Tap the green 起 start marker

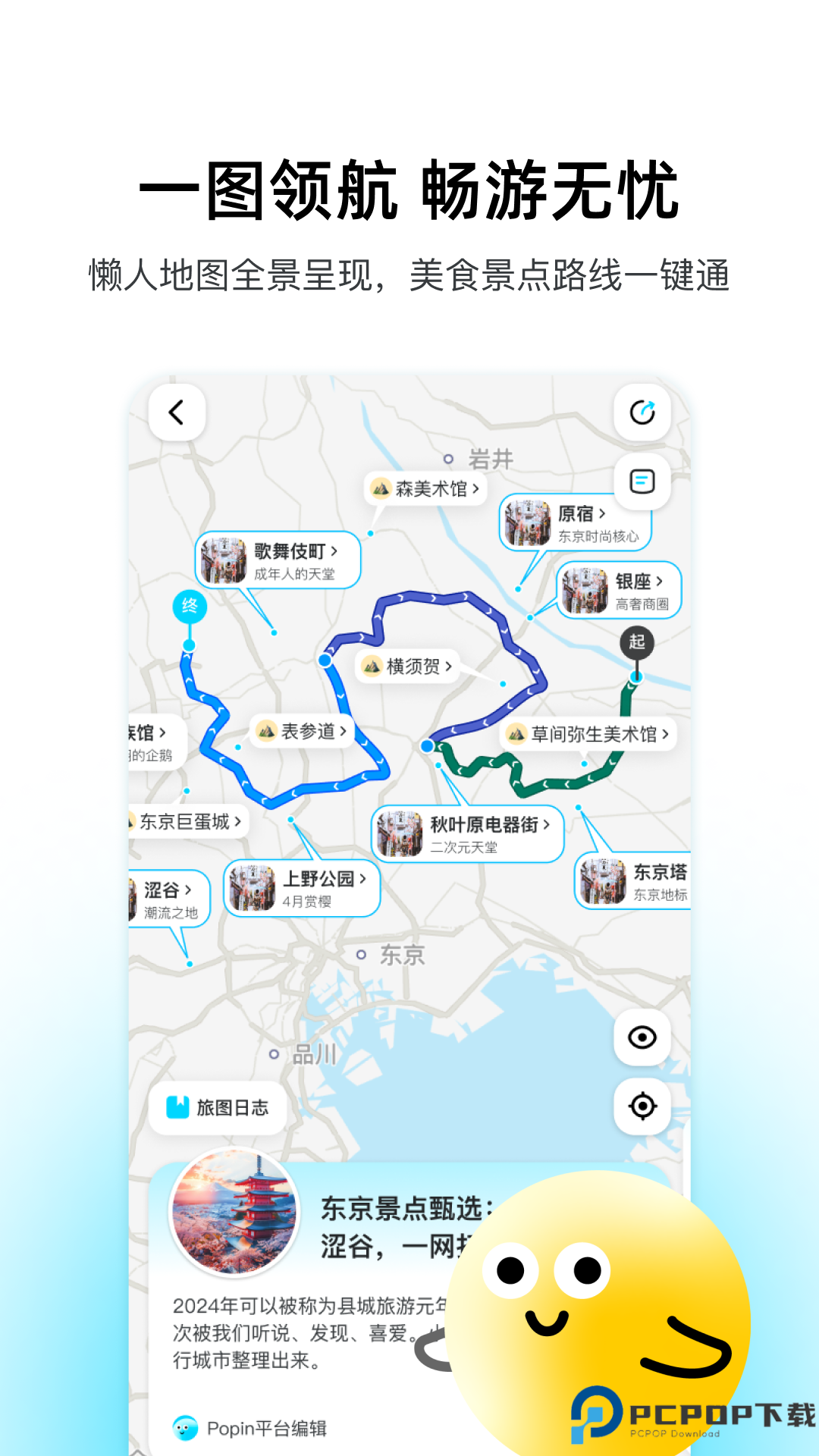click(635, 641)
